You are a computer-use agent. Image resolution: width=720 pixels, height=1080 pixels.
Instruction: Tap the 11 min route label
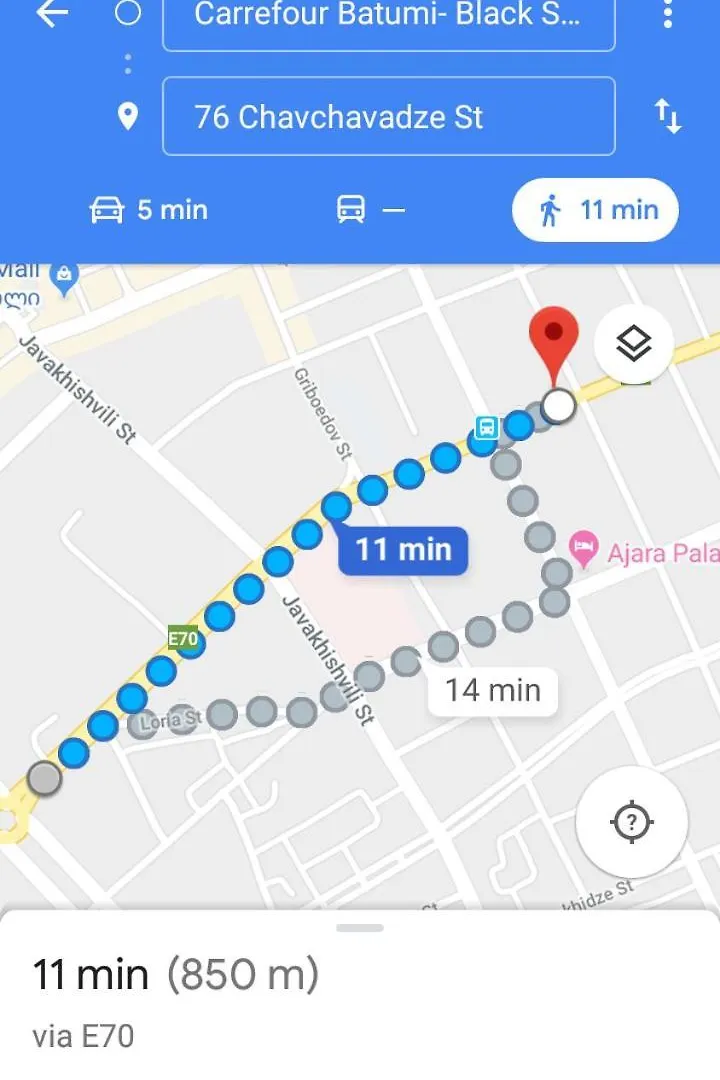click(403, 550)
